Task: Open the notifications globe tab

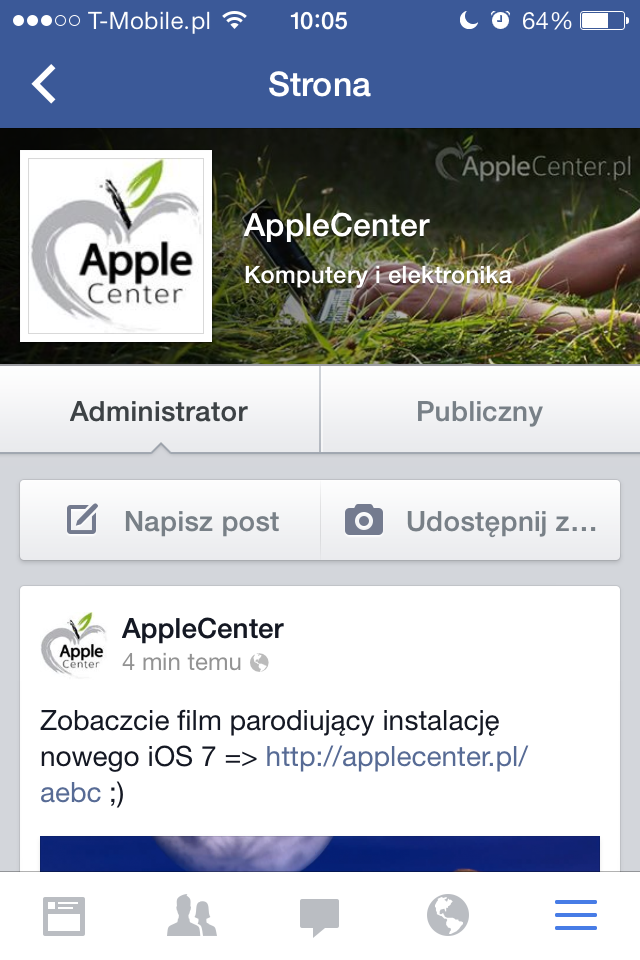Action: point(447,915)
